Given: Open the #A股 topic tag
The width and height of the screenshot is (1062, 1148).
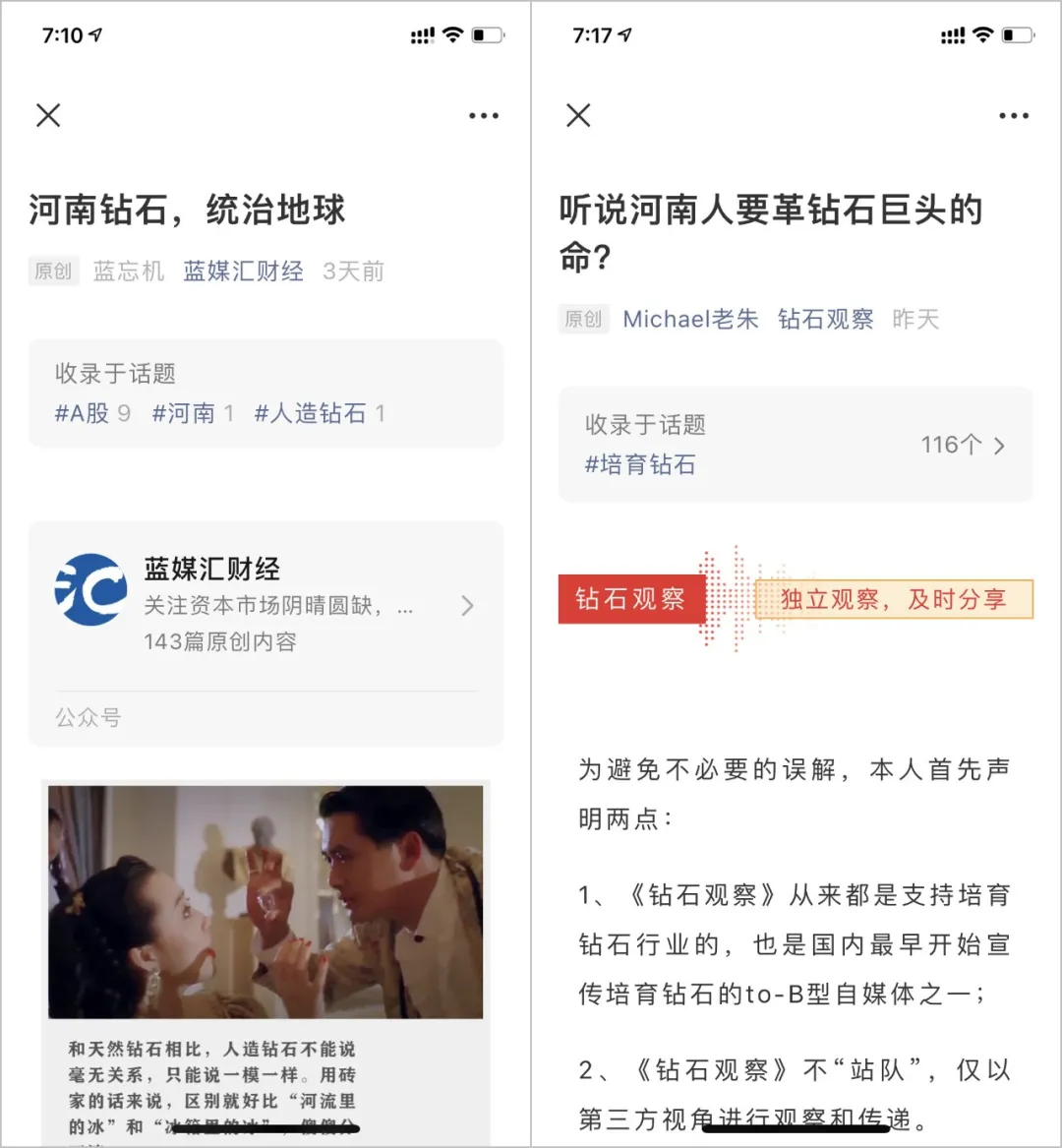Looking at the screenshot, I should [82, 413].
